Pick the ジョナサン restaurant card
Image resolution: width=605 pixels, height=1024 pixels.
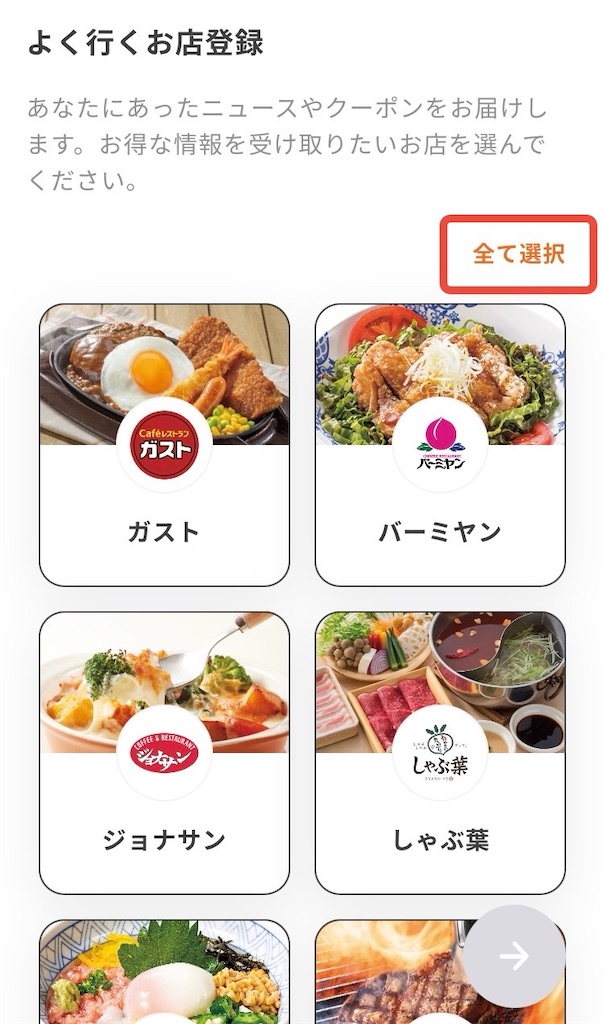[x=165, y=753]
